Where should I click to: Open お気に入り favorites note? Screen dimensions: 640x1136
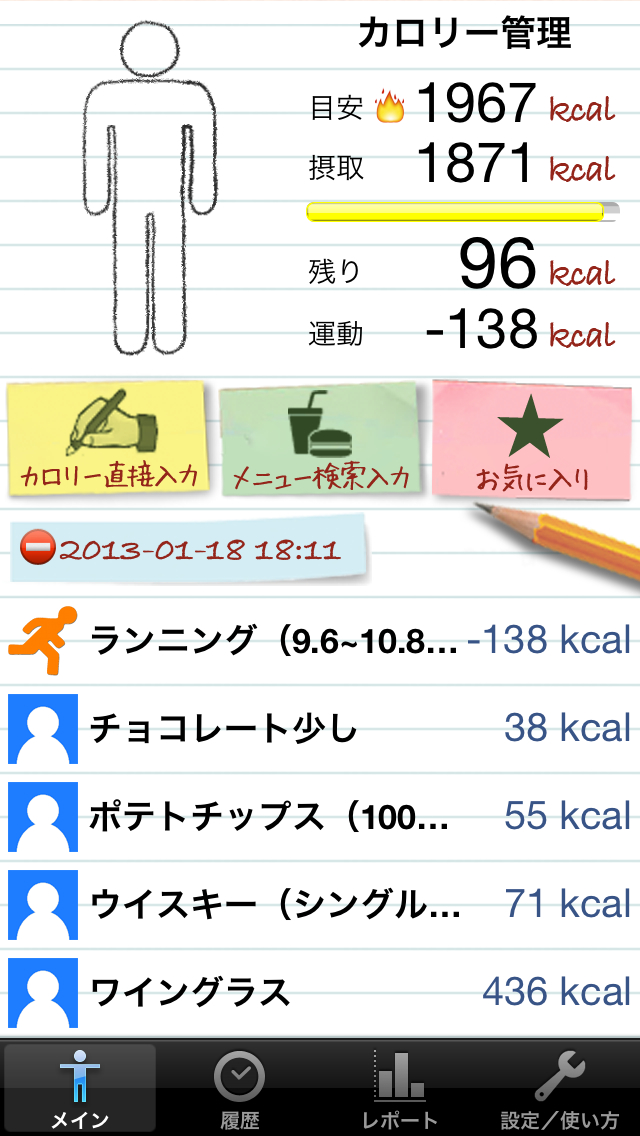point(534,440)
